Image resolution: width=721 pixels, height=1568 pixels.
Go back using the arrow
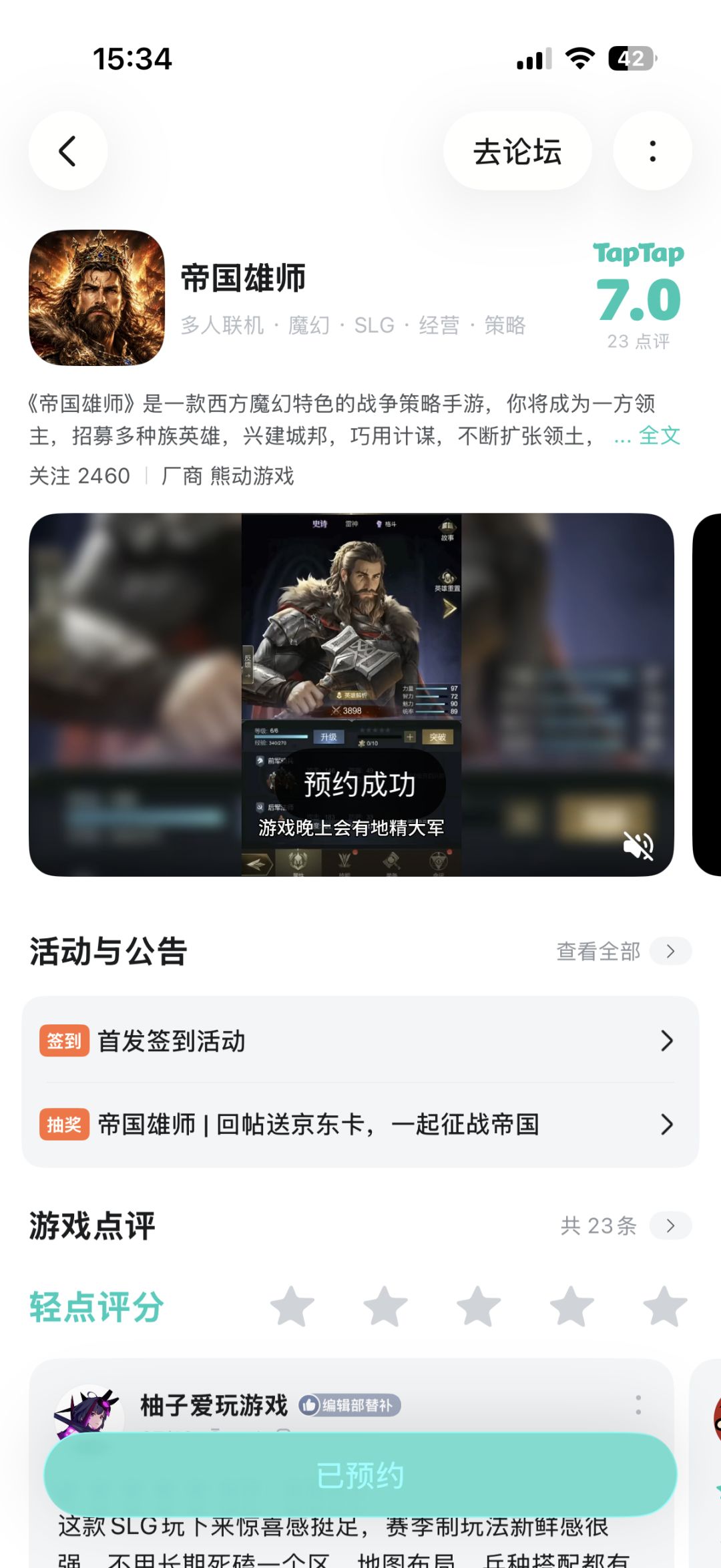[x=68, y=151]
